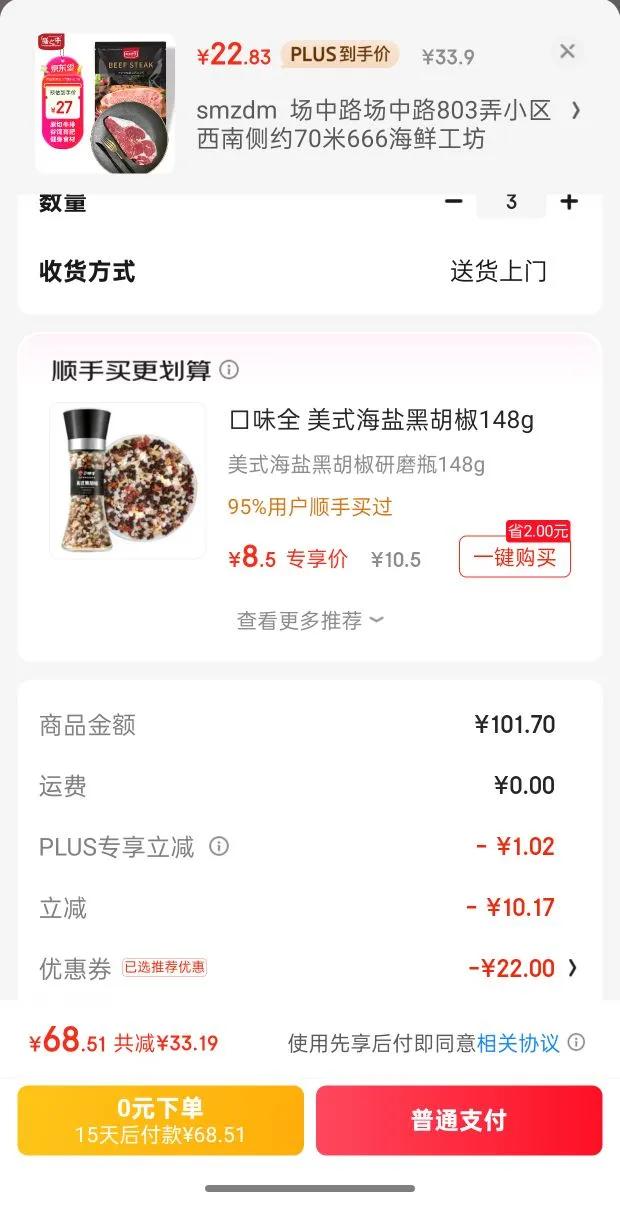
Task: Close the order checkout sheet
Action: click(x=567, y=51)
